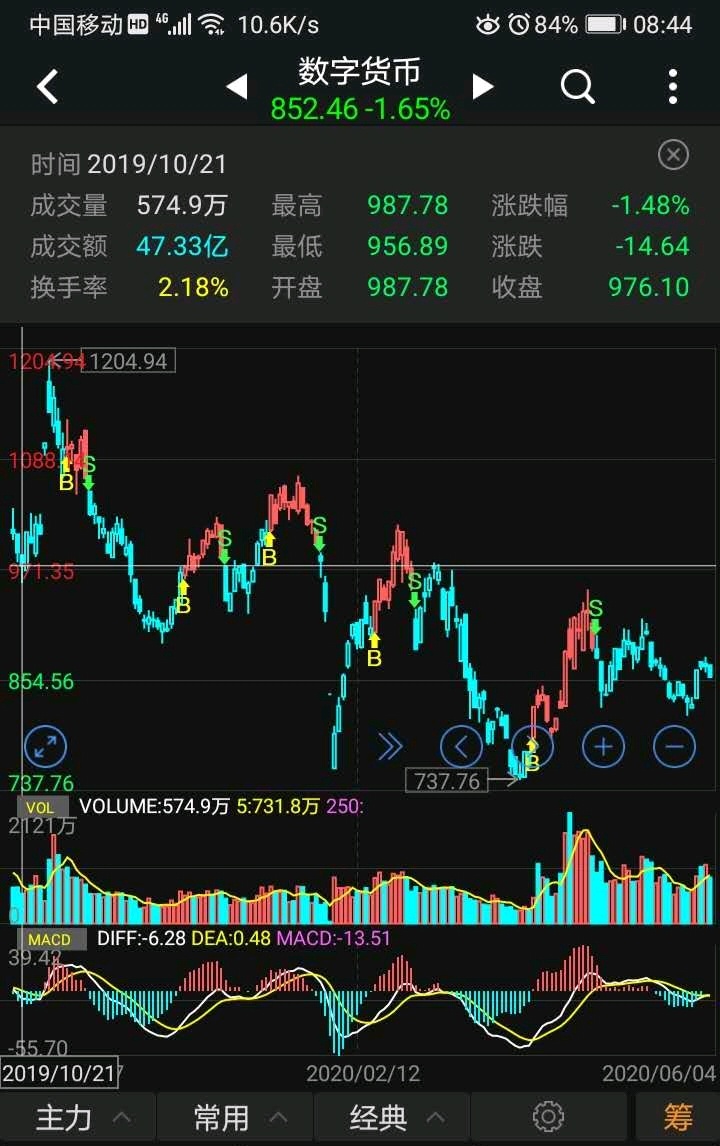
Task: Jump to latest candles with fast-forward icon
Action: click(x=390, y=746)
